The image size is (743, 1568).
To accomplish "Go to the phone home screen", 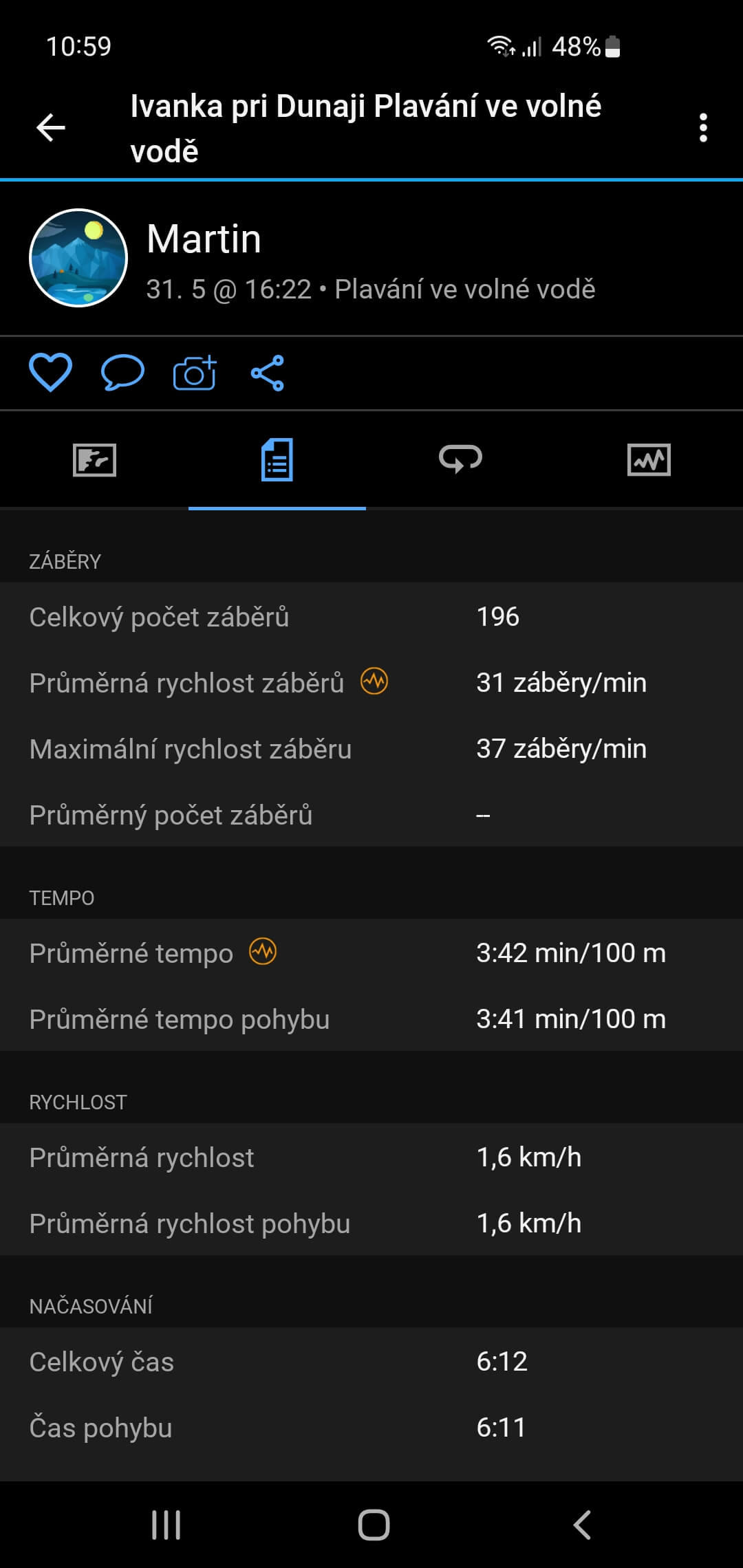I will pyautogui.click(x=374, y=1525).
